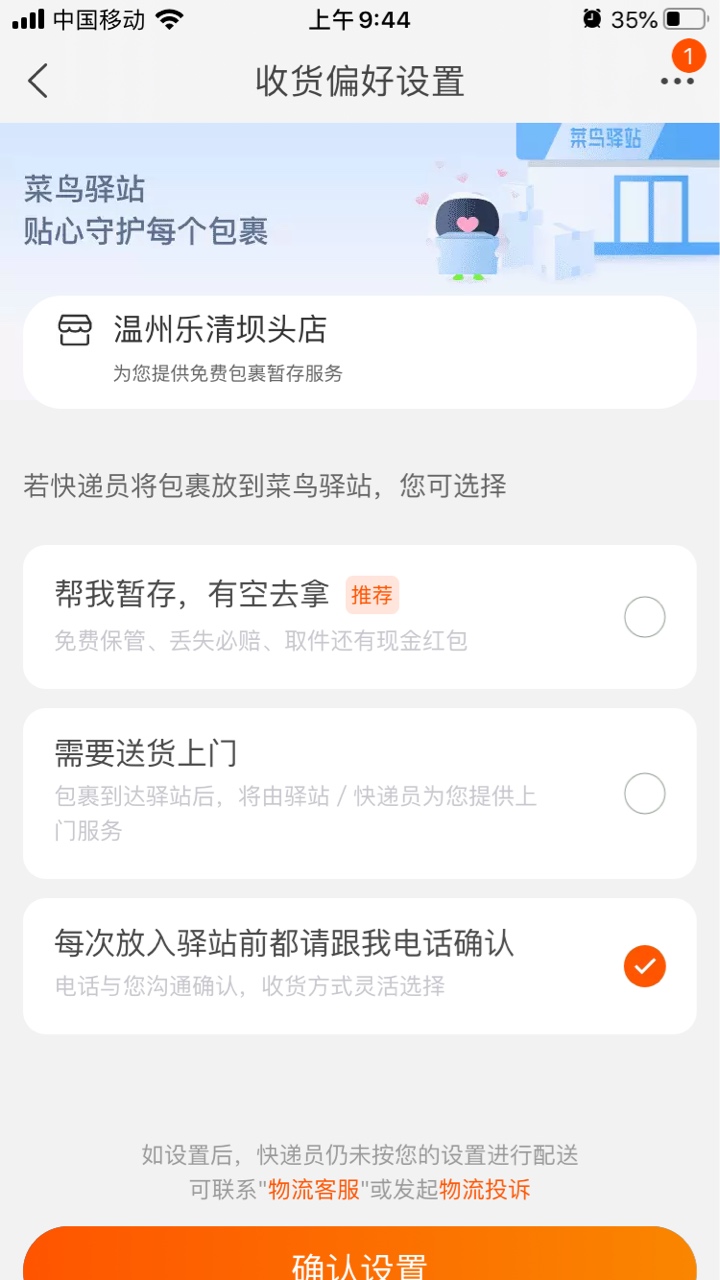Screen dimensions: 720x1280
Task: Go back using the top-left arrow
Action: pyautogui.click(x=38, y=81)
